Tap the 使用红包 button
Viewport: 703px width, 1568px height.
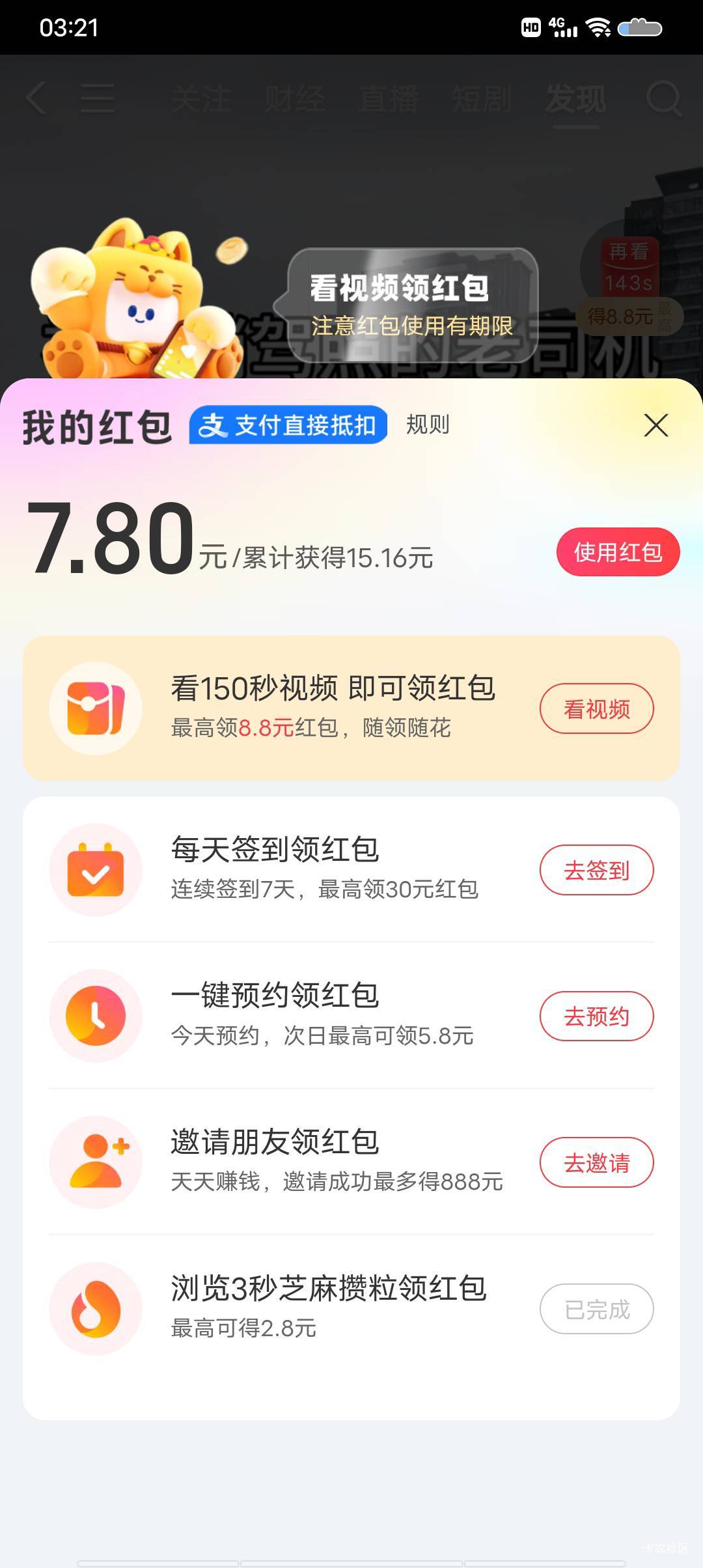click(618, 552)
